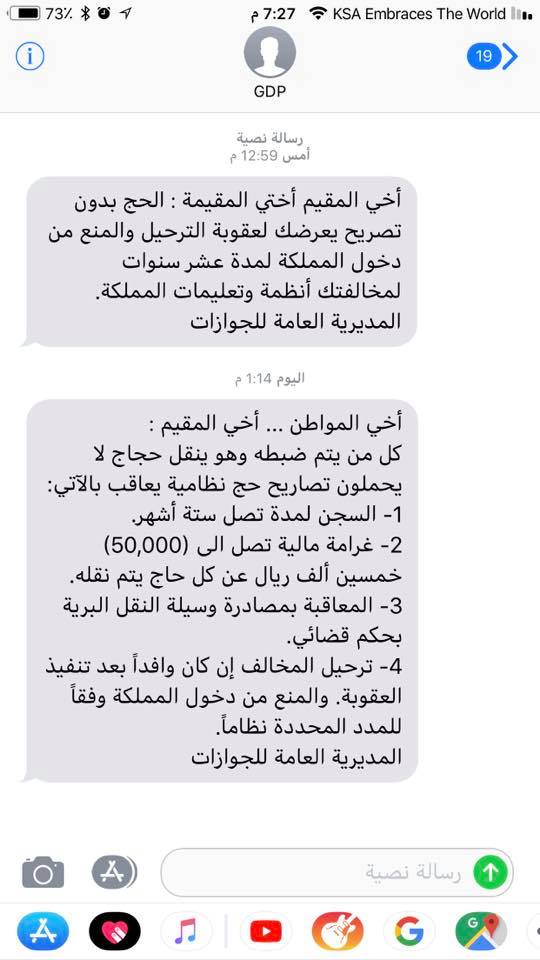Viewport: 540px width, 960px height.
Task: Open the App Store iMessage app
Action: 43,931
